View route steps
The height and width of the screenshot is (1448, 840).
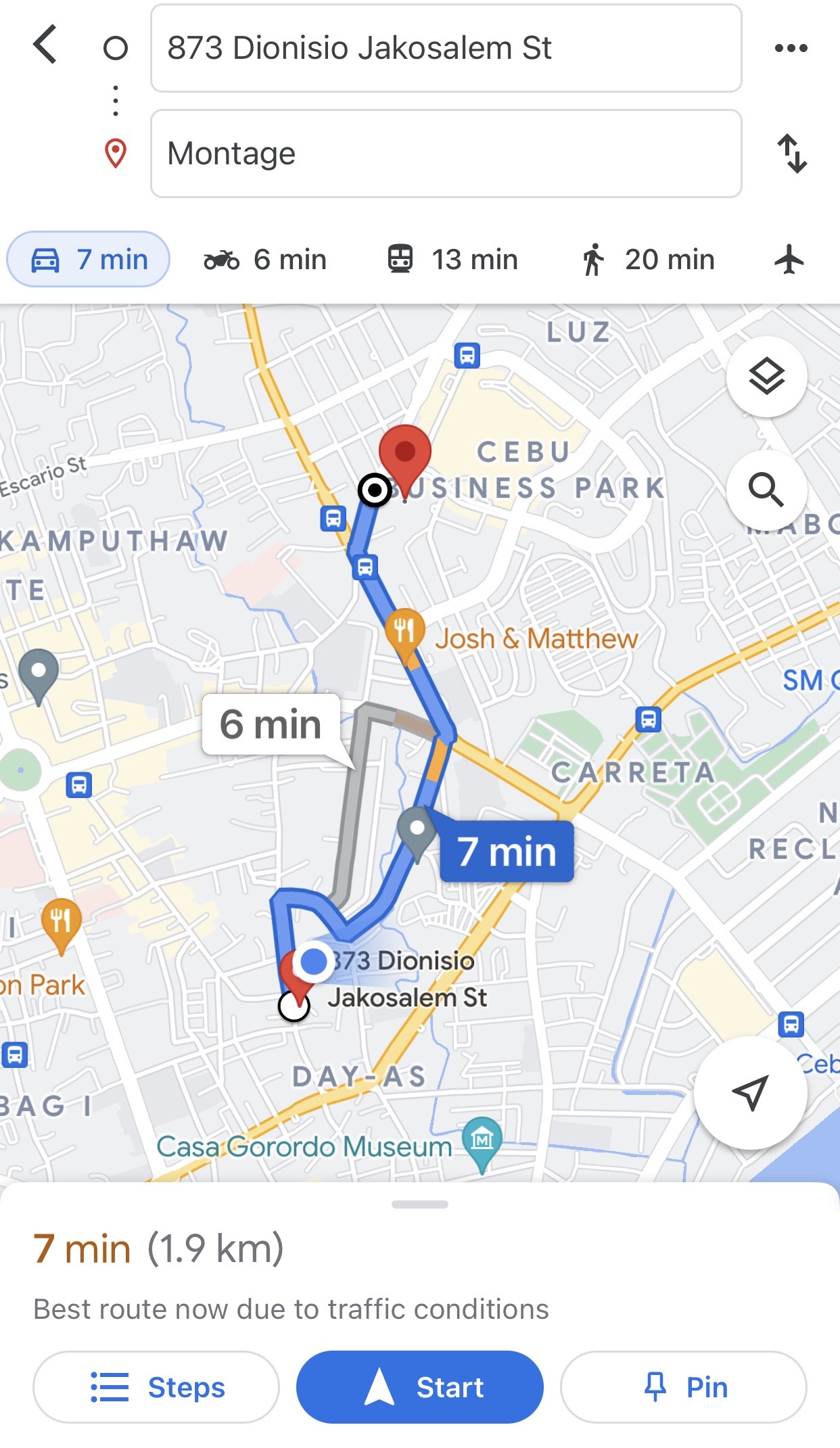coord(156,1387)
